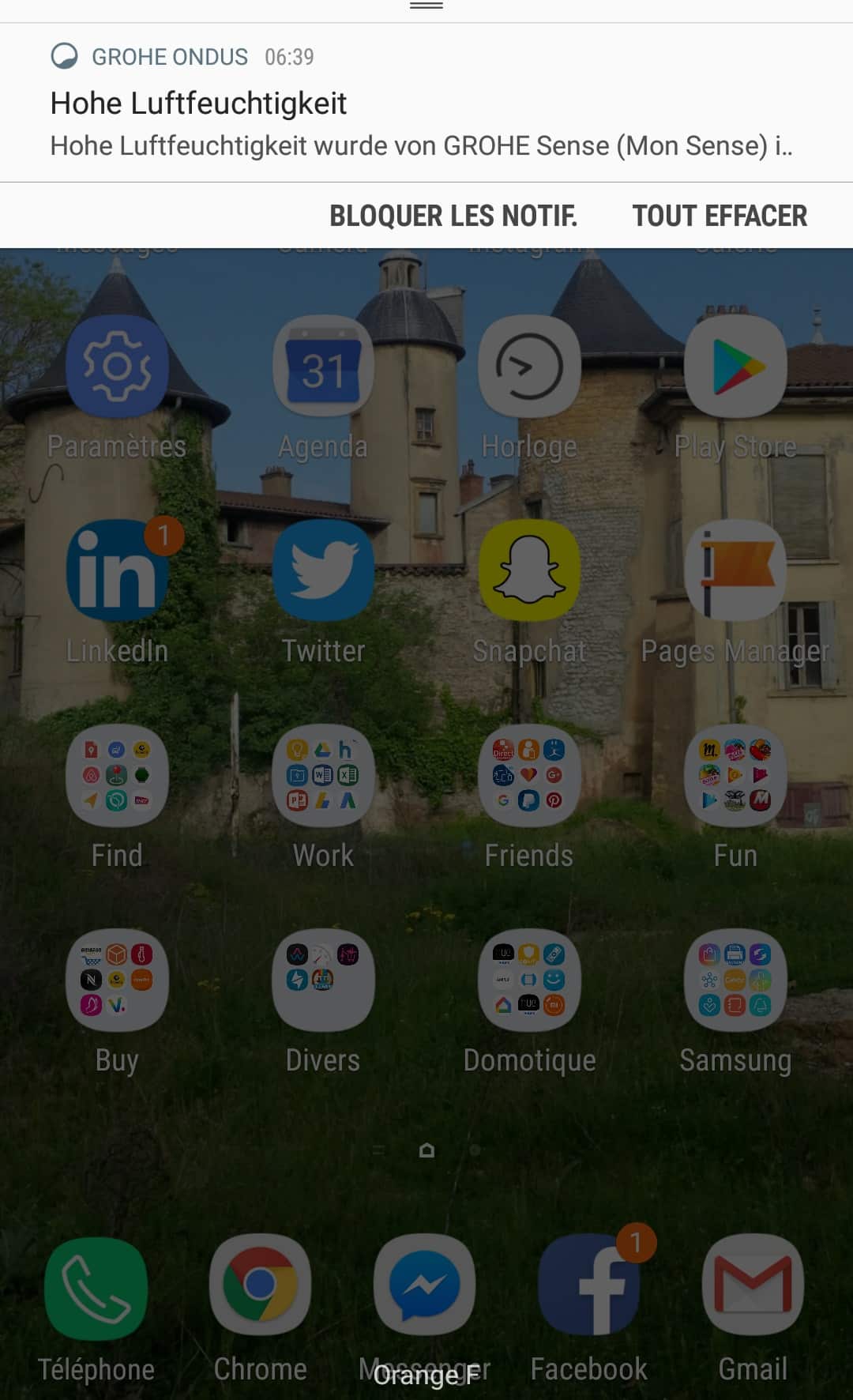Launch Chrome browser
The width and height of the screenshot is (853, 1400).
point(260,1285)
